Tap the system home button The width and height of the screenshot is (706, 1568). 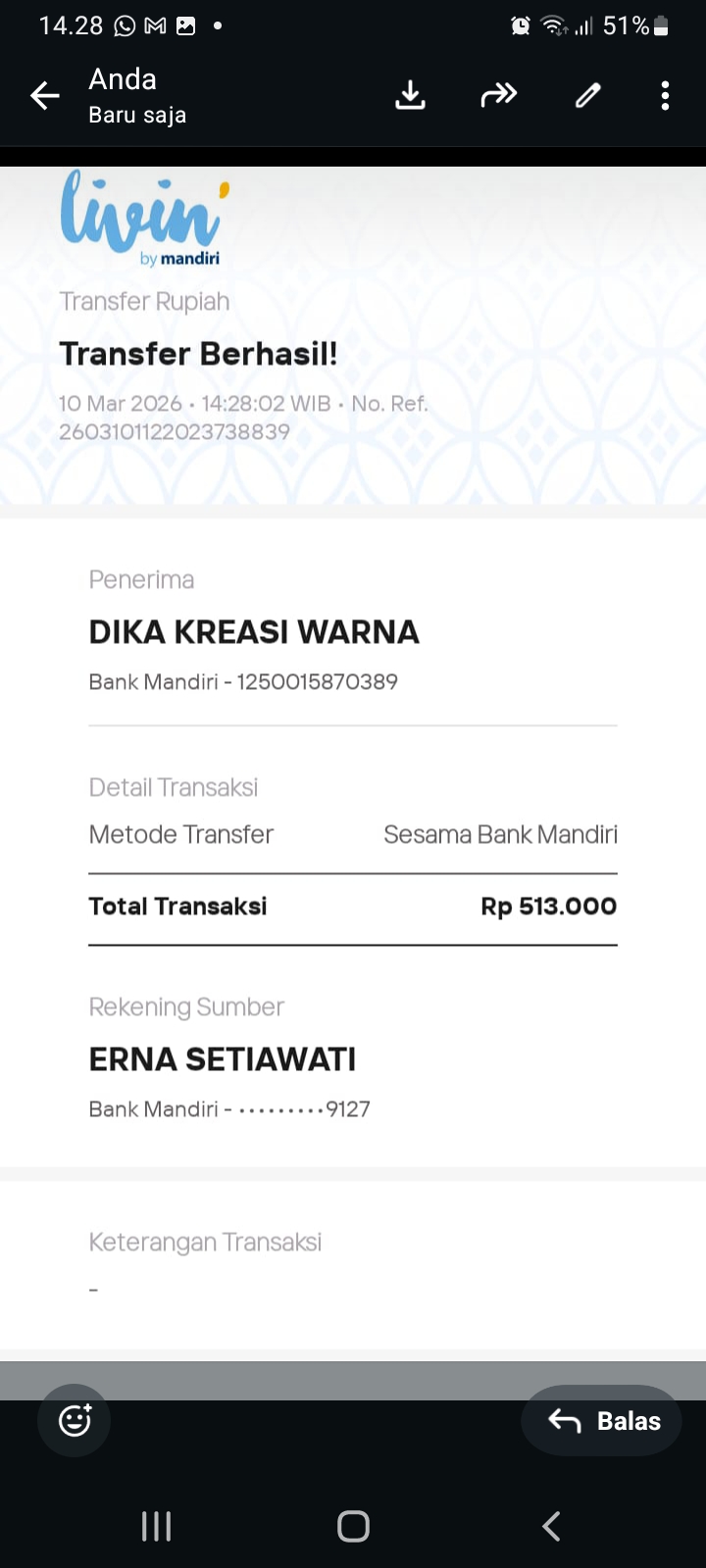click(353, 1526)
